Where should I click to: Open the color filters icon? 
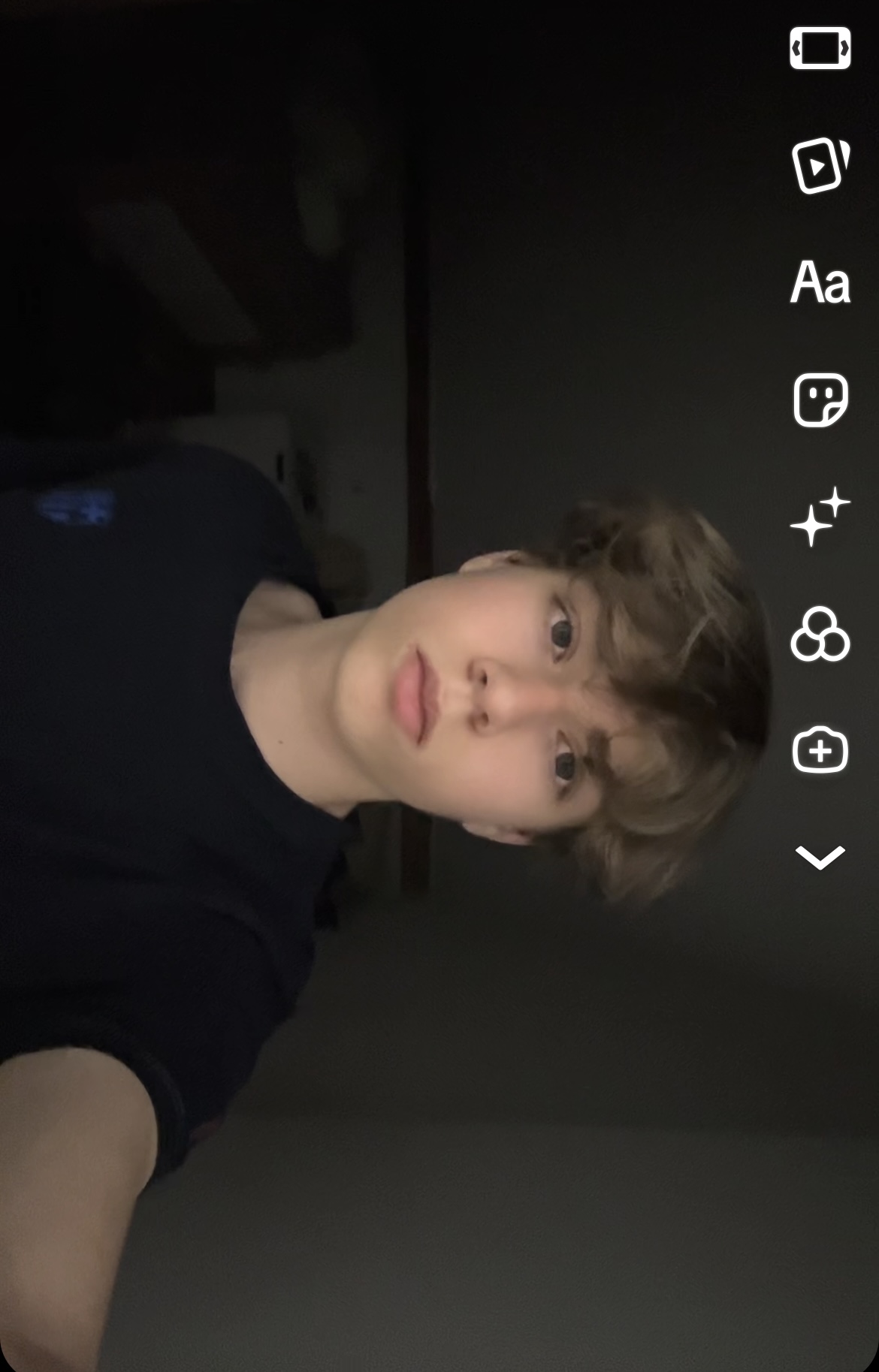(x=820, y=635)
